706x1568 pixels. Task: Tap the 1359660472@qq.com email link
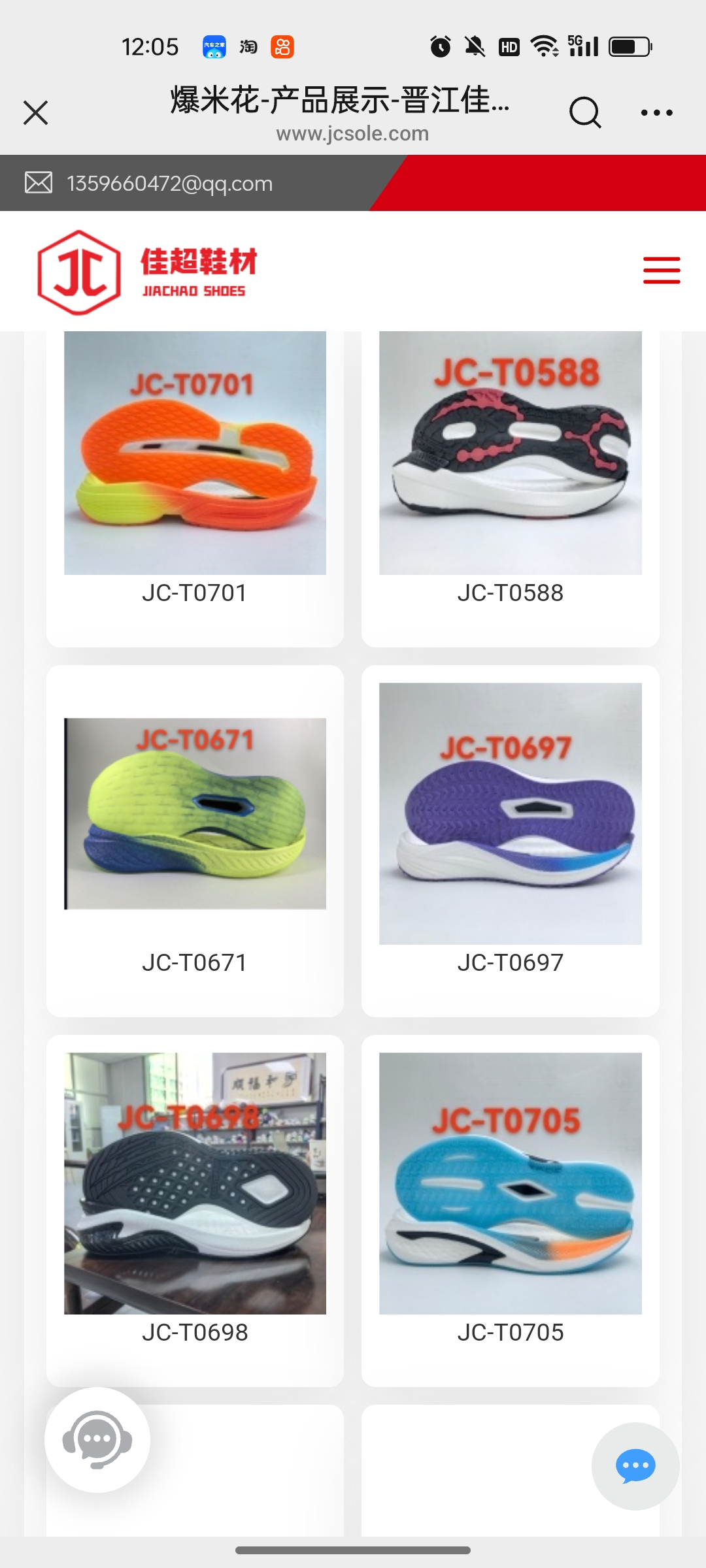tap(169, 184)
